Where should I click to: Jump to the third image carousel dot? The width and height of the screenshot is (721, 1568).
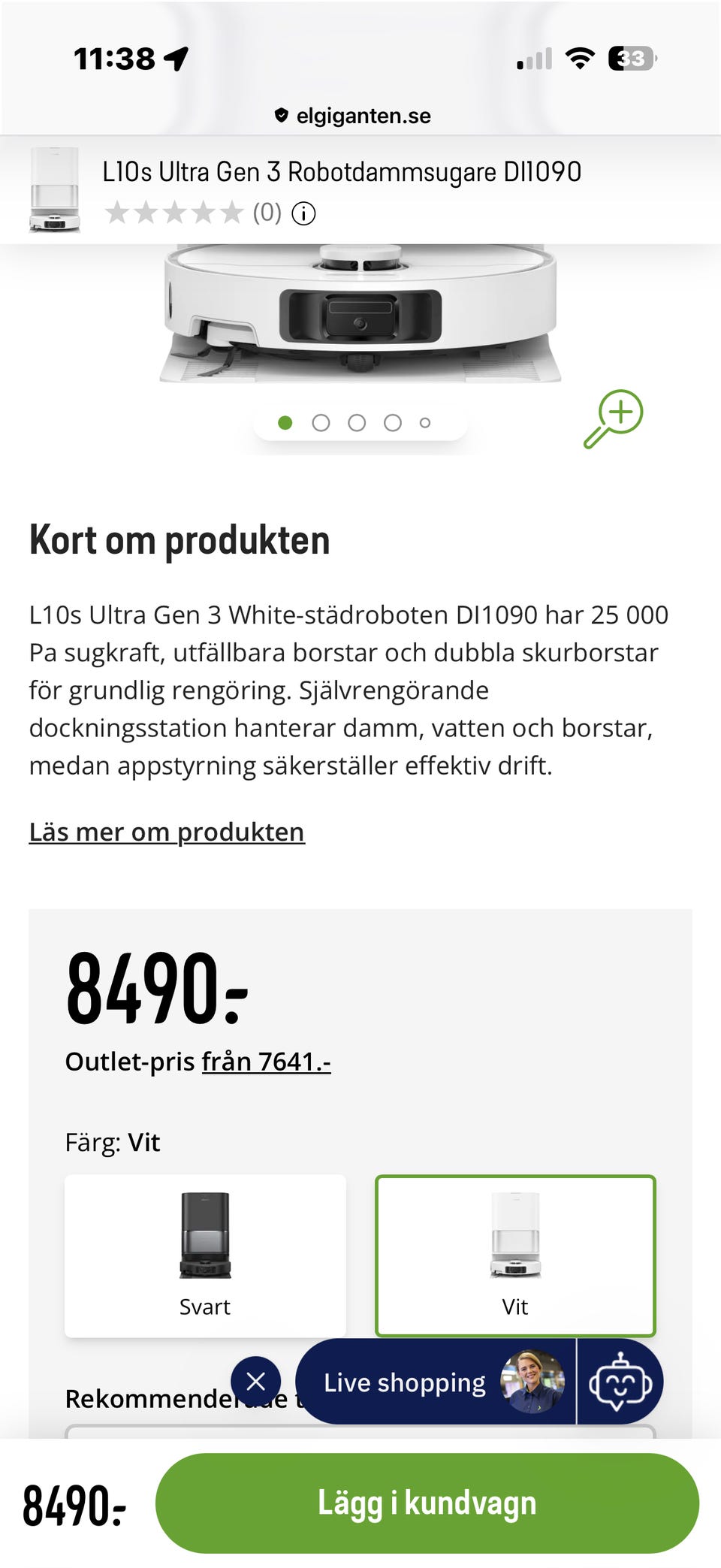[x=356, y=422]
